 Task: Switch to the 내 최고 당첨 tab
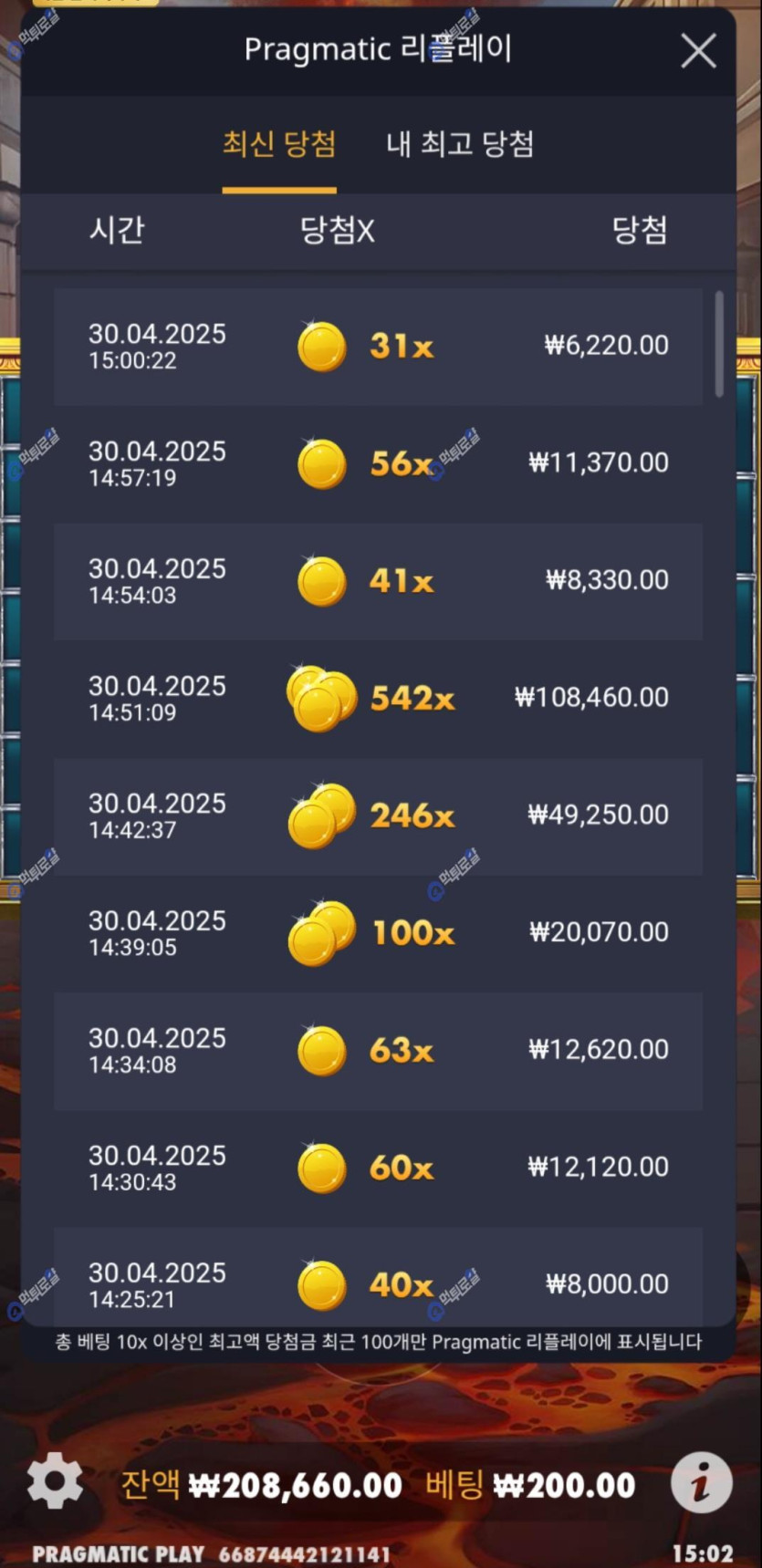tap(460, 144)
